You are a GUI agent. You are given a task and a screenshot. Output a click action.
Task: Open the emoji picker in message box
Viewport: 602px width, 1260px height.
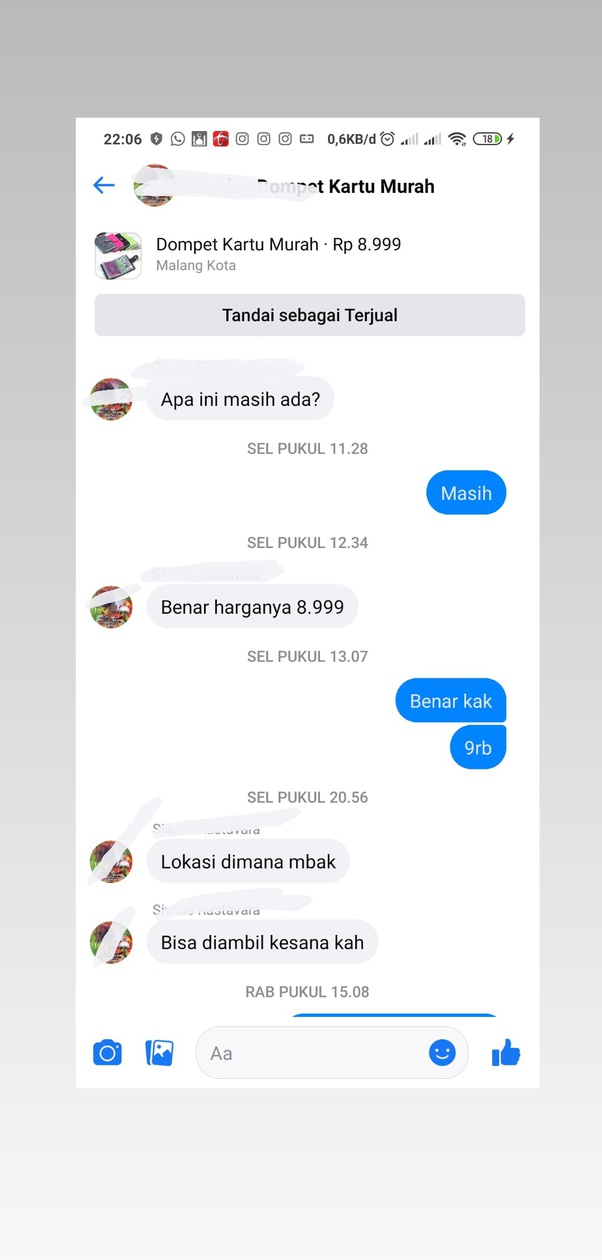pyautogui.click(x=442, y=1052)
